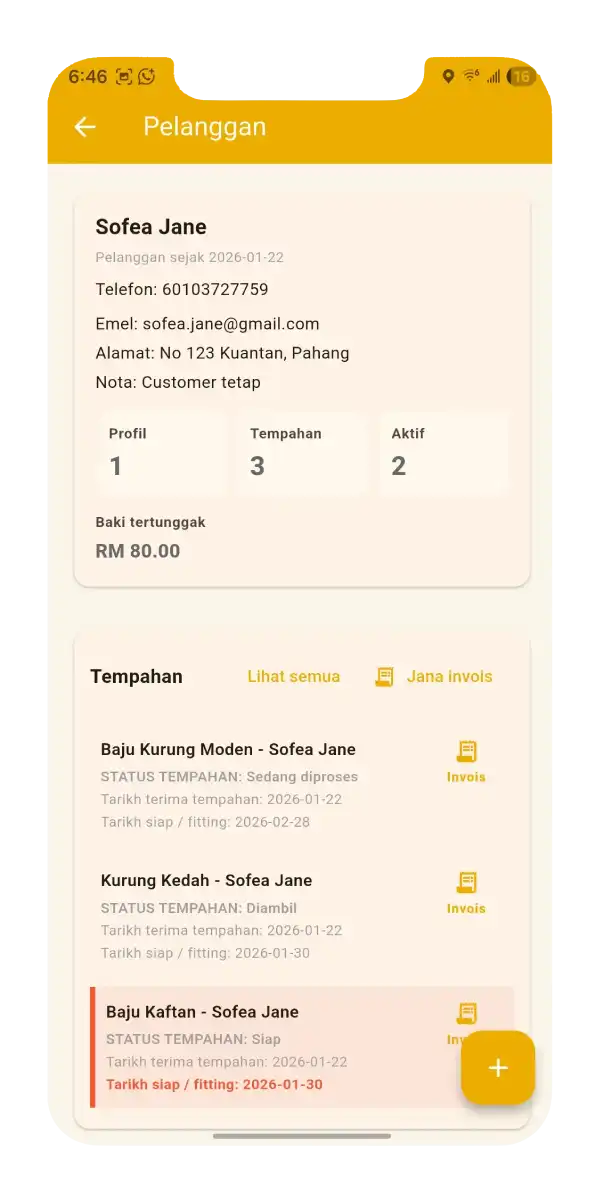Screen dimensions: 604x1200
Task: Open the Tempahan count tile
Action: pos(302,453)
